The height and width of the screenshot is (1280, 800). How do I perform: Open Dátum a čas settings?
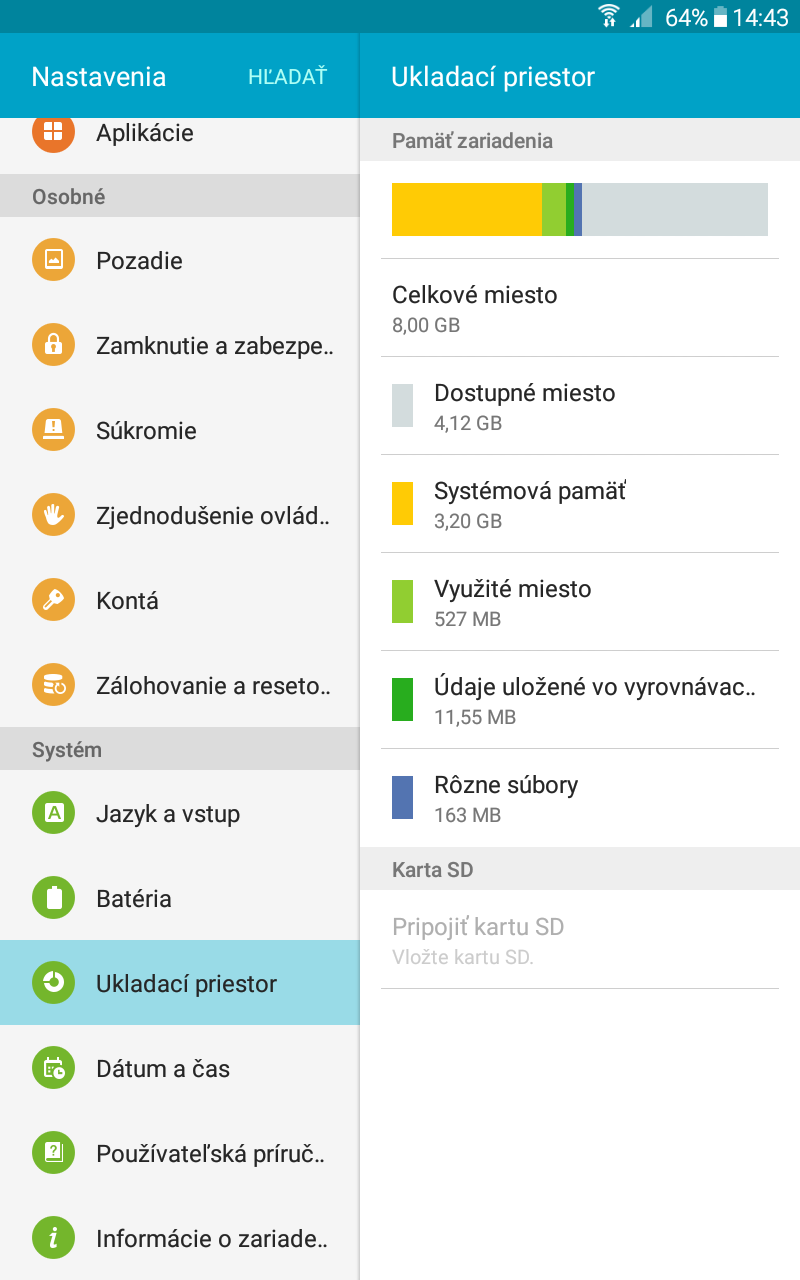coord(179,1069)
